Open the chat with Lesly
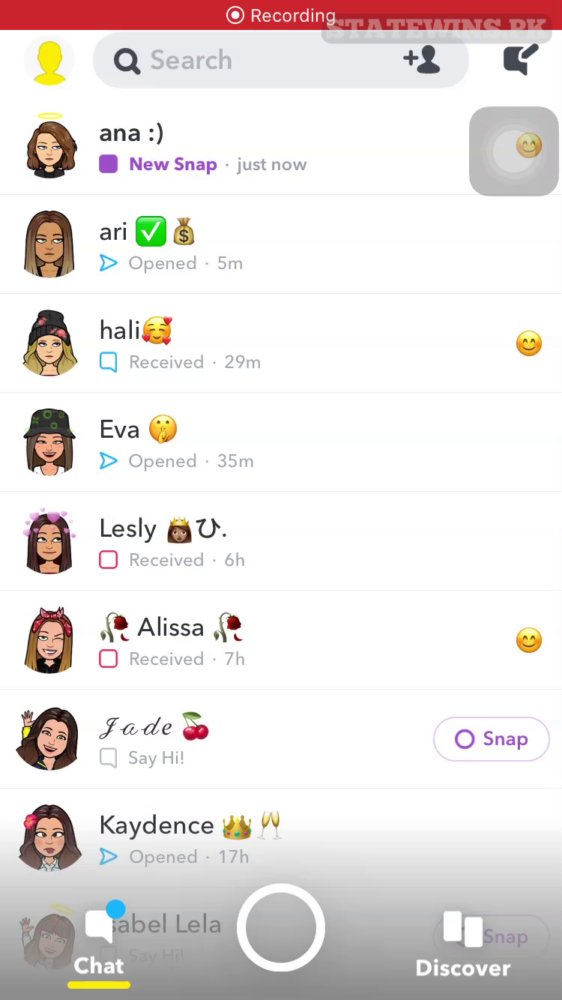The image size is (562, 1000). (281, 541)
